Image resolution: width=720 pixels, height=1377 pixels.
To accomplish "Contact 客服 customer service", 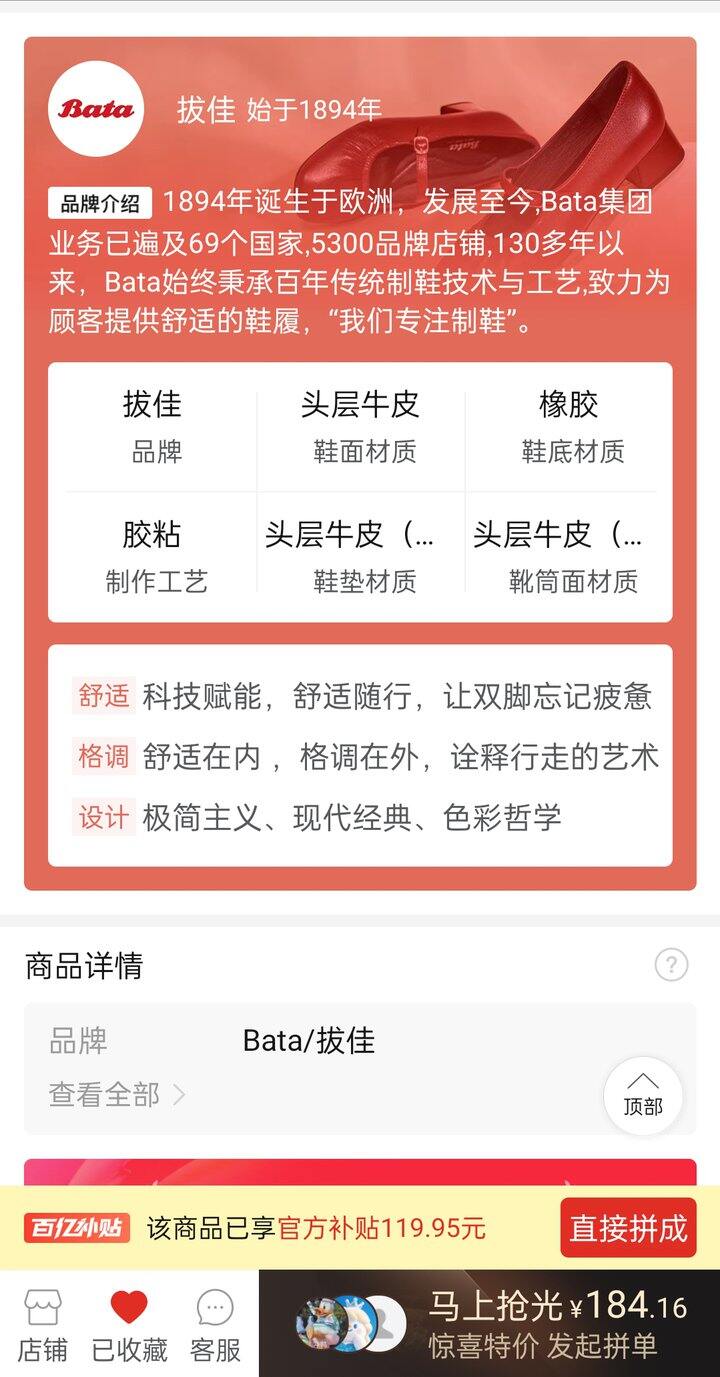I will click(215, 1325).
